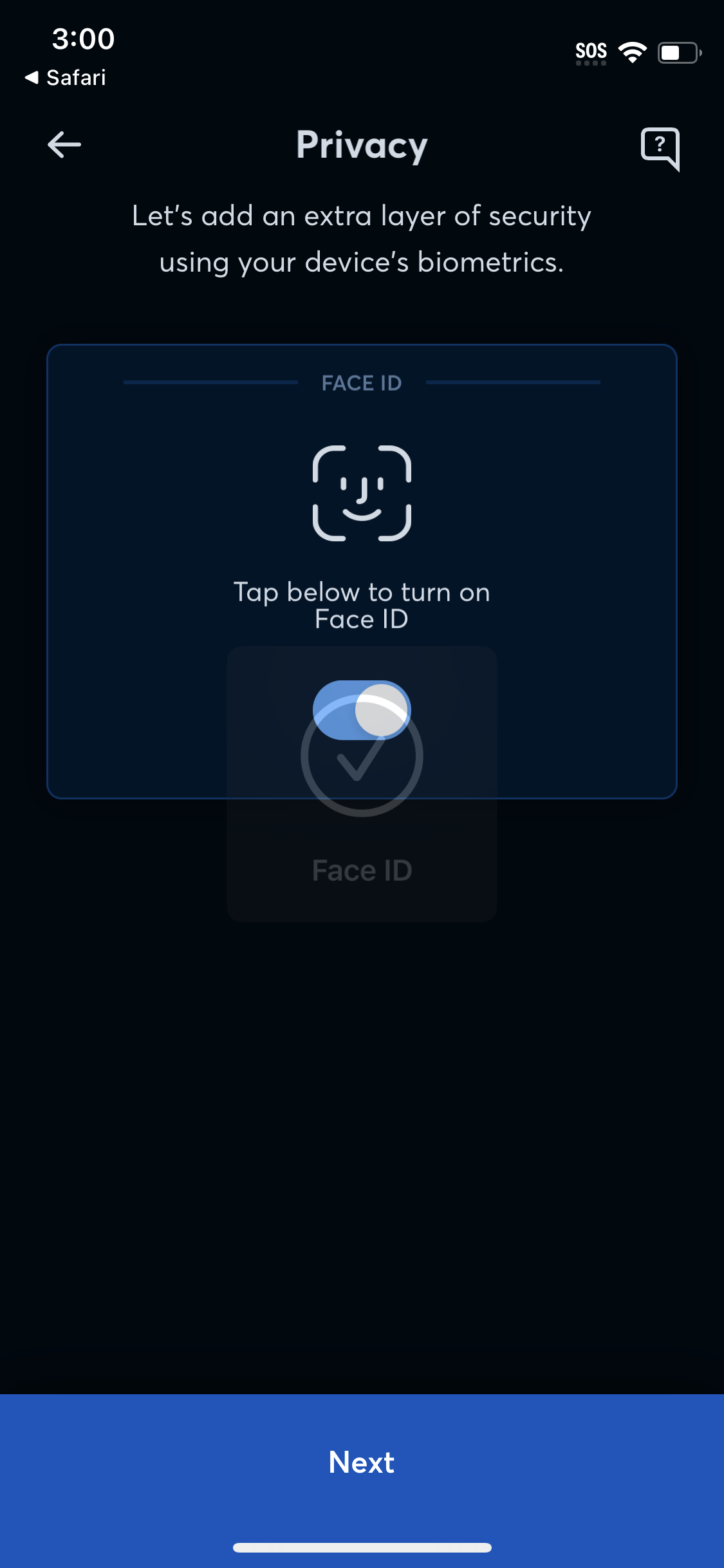
Task: Tap the SOS cellular indicator
Action: 591,50
